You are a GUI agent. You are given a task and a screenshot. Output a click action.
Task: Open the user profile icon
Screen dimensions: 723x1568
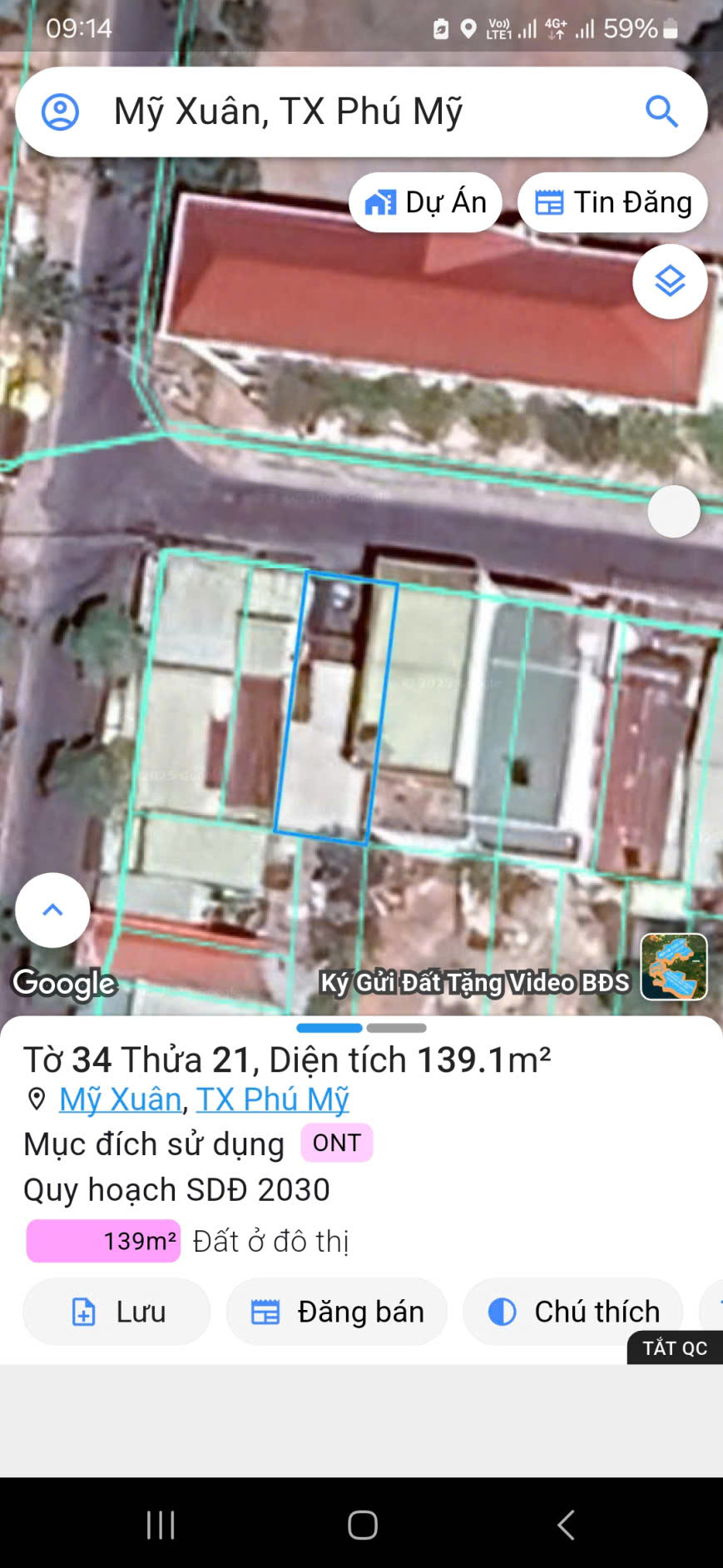(x=60, y=112)
